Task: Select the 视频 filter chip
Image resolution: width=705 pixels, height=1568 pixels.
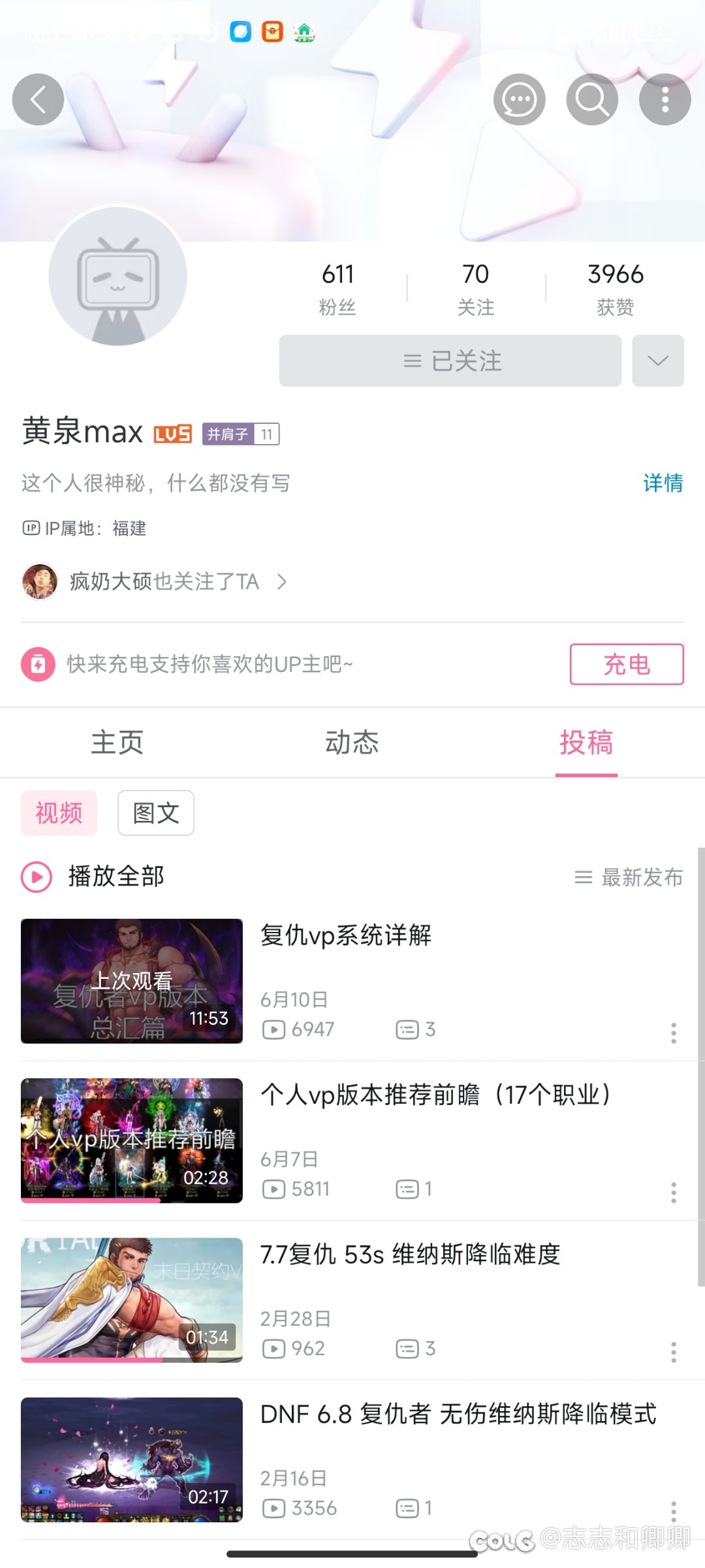Action: coord(59,813)
